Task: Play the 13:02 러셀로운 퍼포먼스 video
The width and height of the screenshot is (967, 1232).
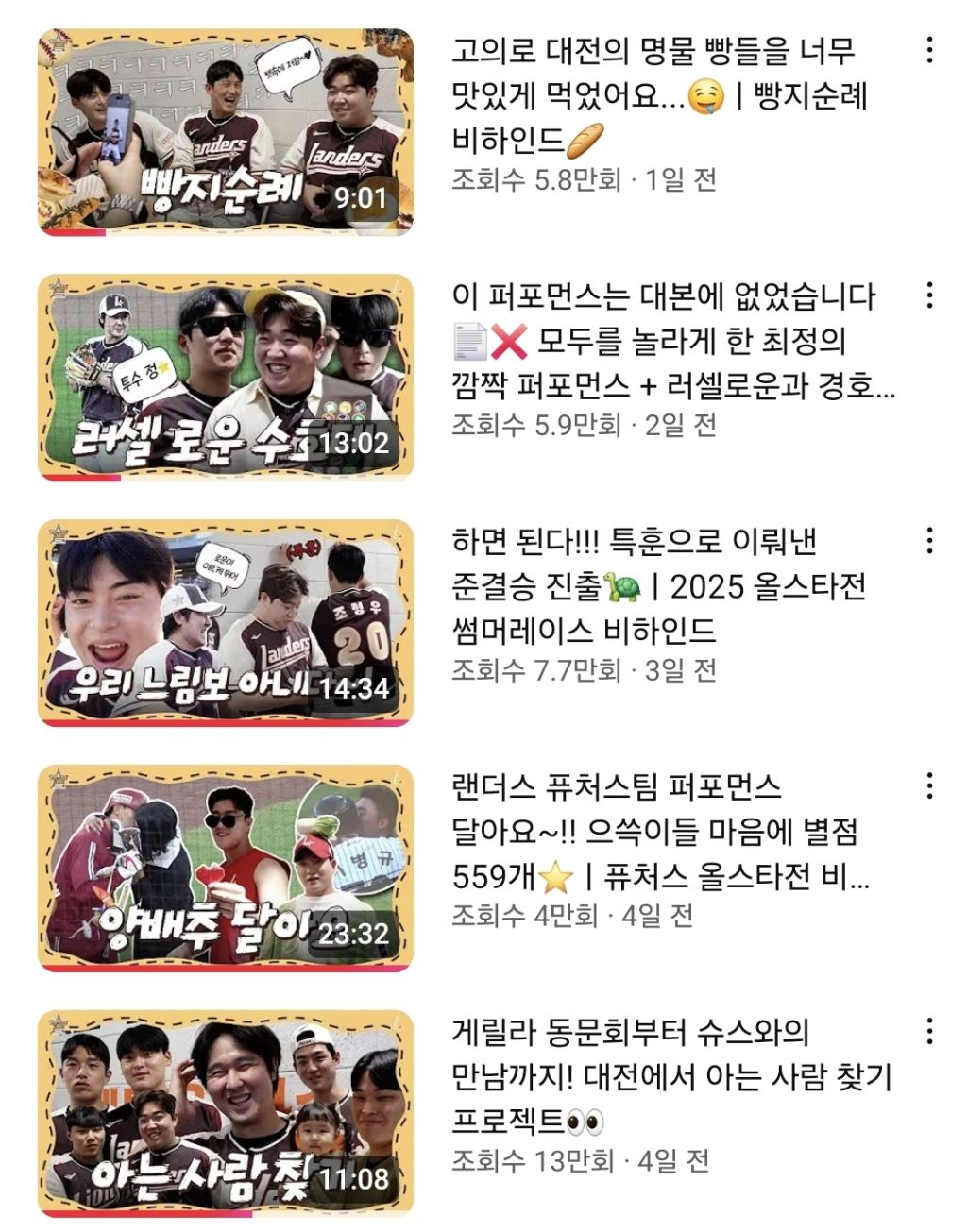Action: click(x=226, y=377)
